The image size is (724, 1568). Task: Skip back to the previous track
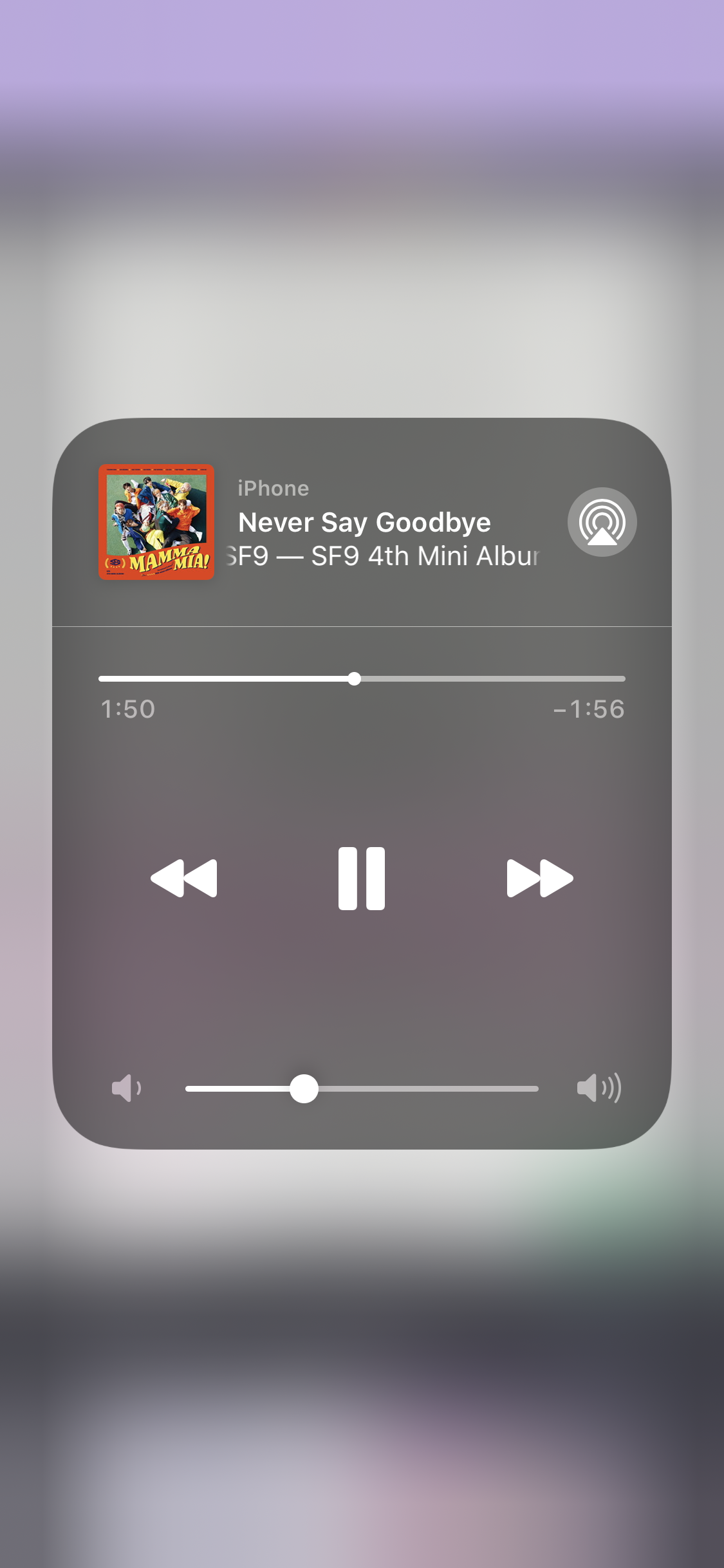[x=184, y=878]
